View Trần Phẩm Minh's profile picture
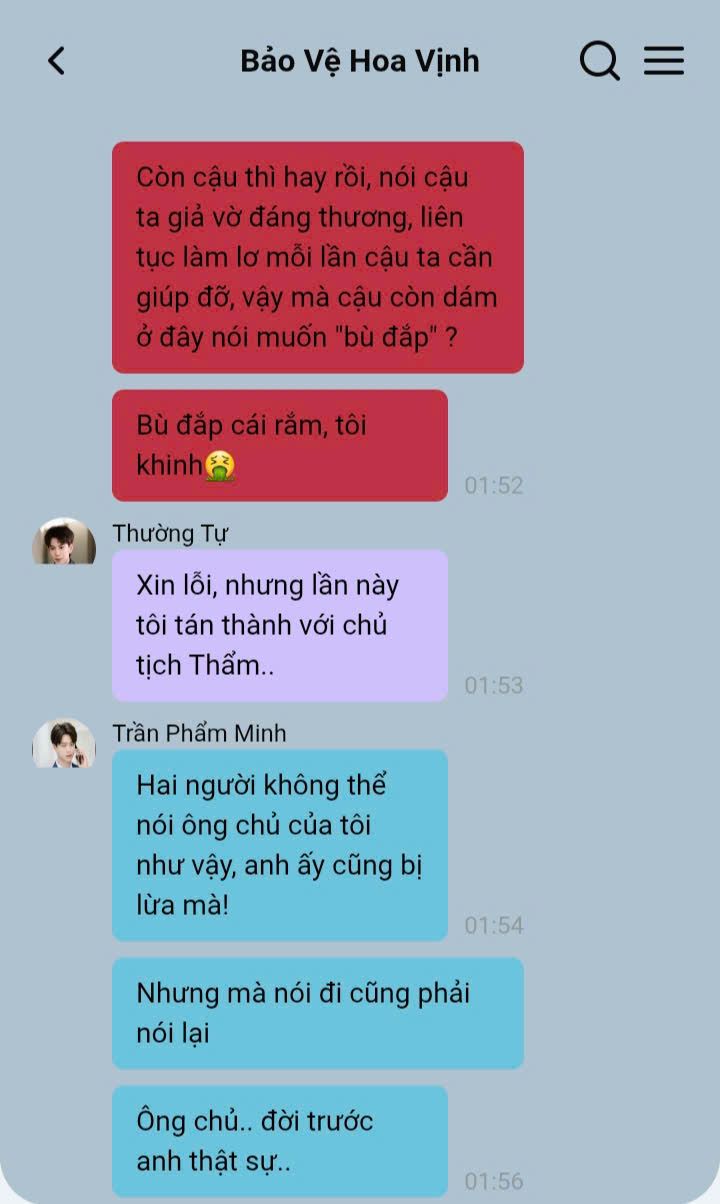 (x=64, y=743)
